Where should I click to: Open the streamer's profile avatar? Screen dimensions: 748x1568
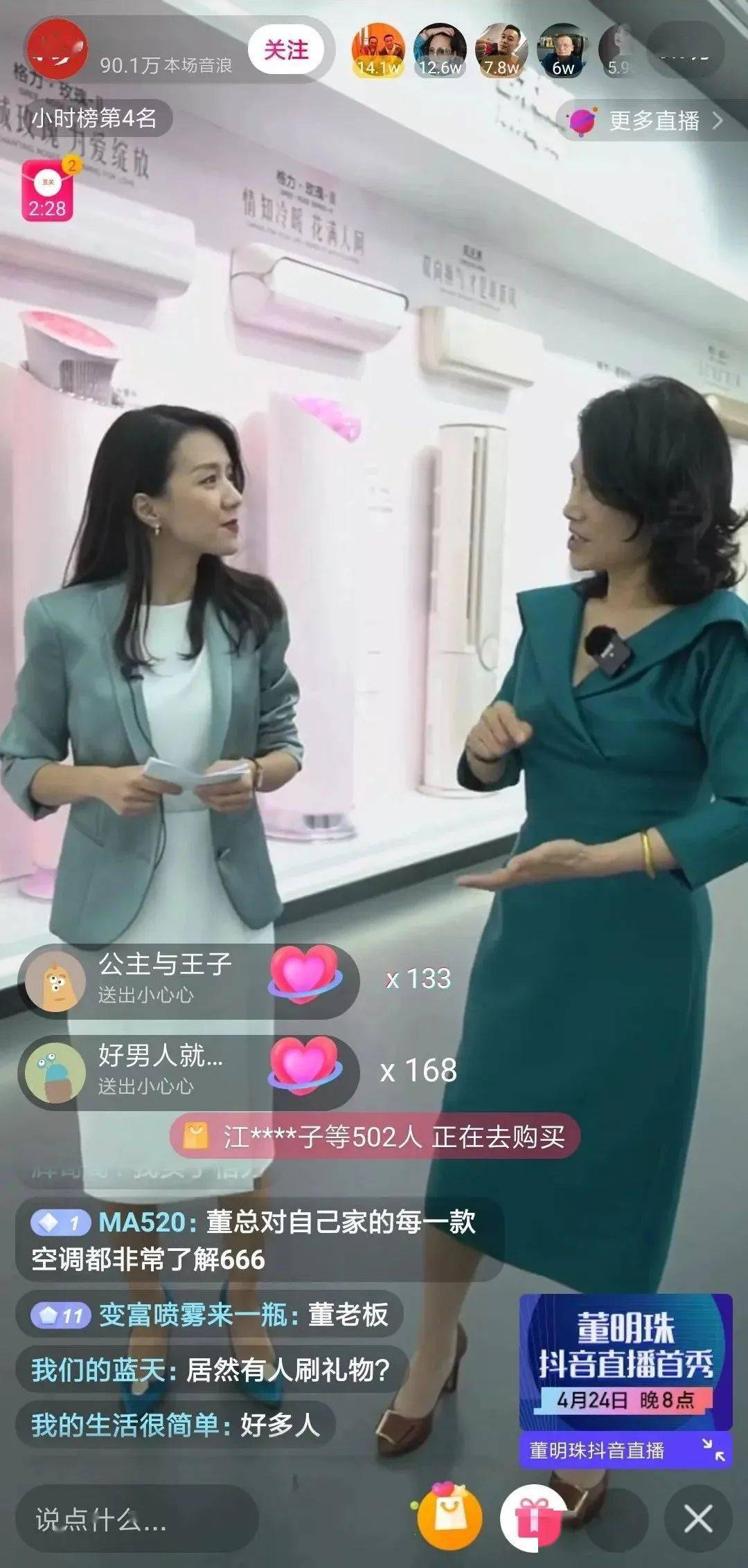[x=57, y=47]
